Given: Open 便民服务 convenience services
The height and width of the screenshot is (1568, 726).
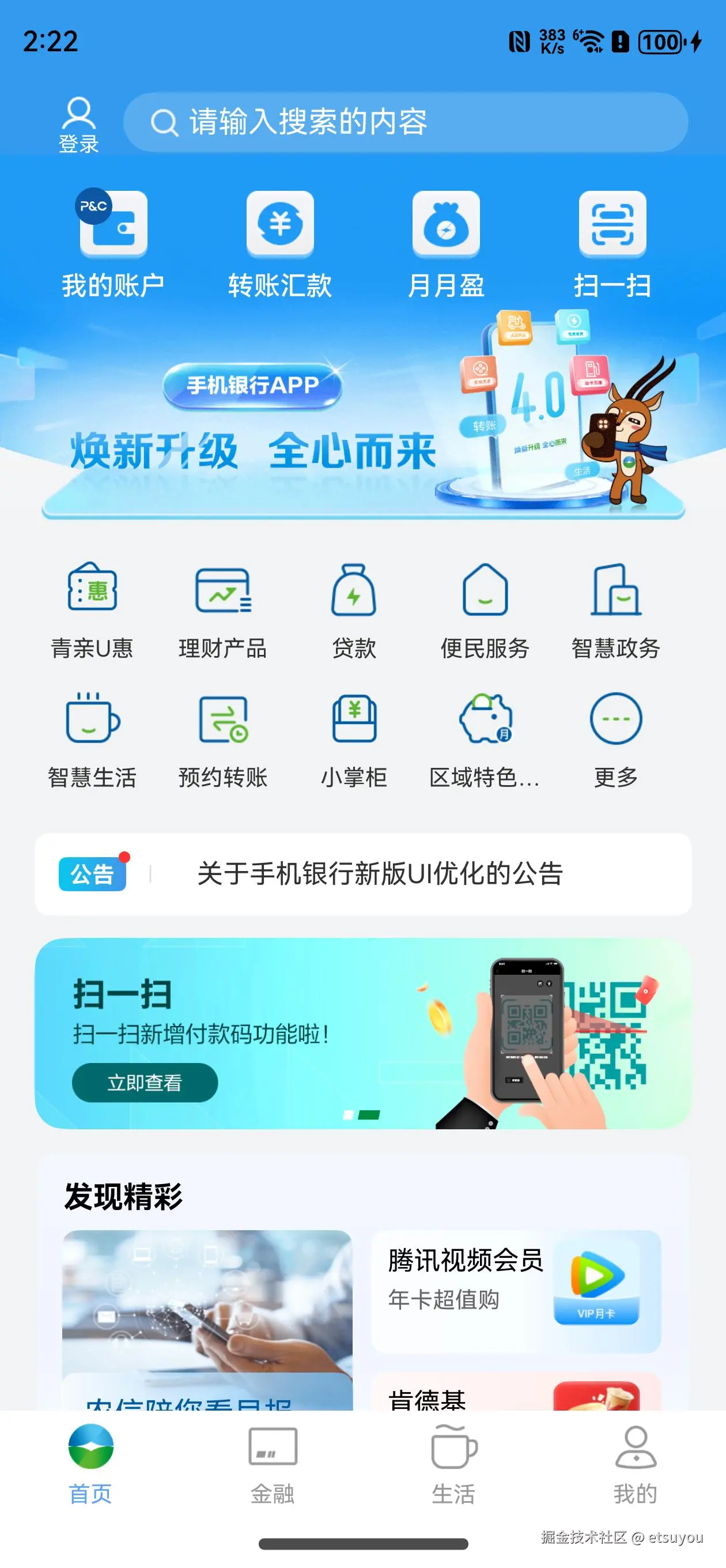Looking at the screenshot, I should (485, 610).
